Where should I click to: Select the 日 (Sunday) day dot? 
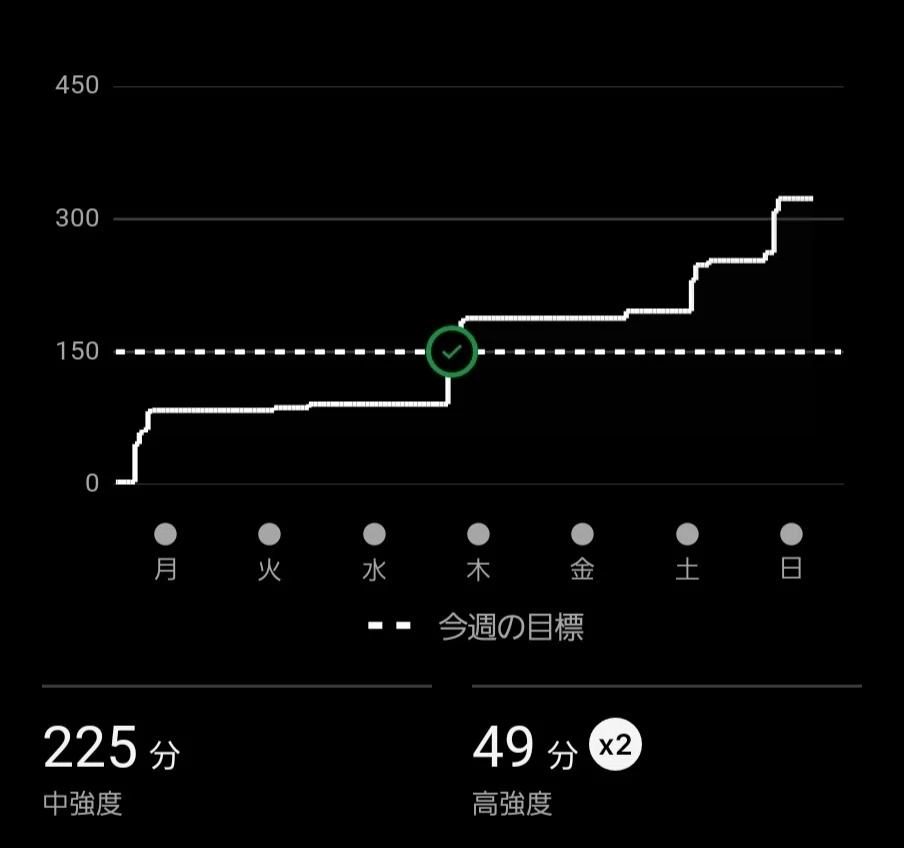(x=791, y=534)
